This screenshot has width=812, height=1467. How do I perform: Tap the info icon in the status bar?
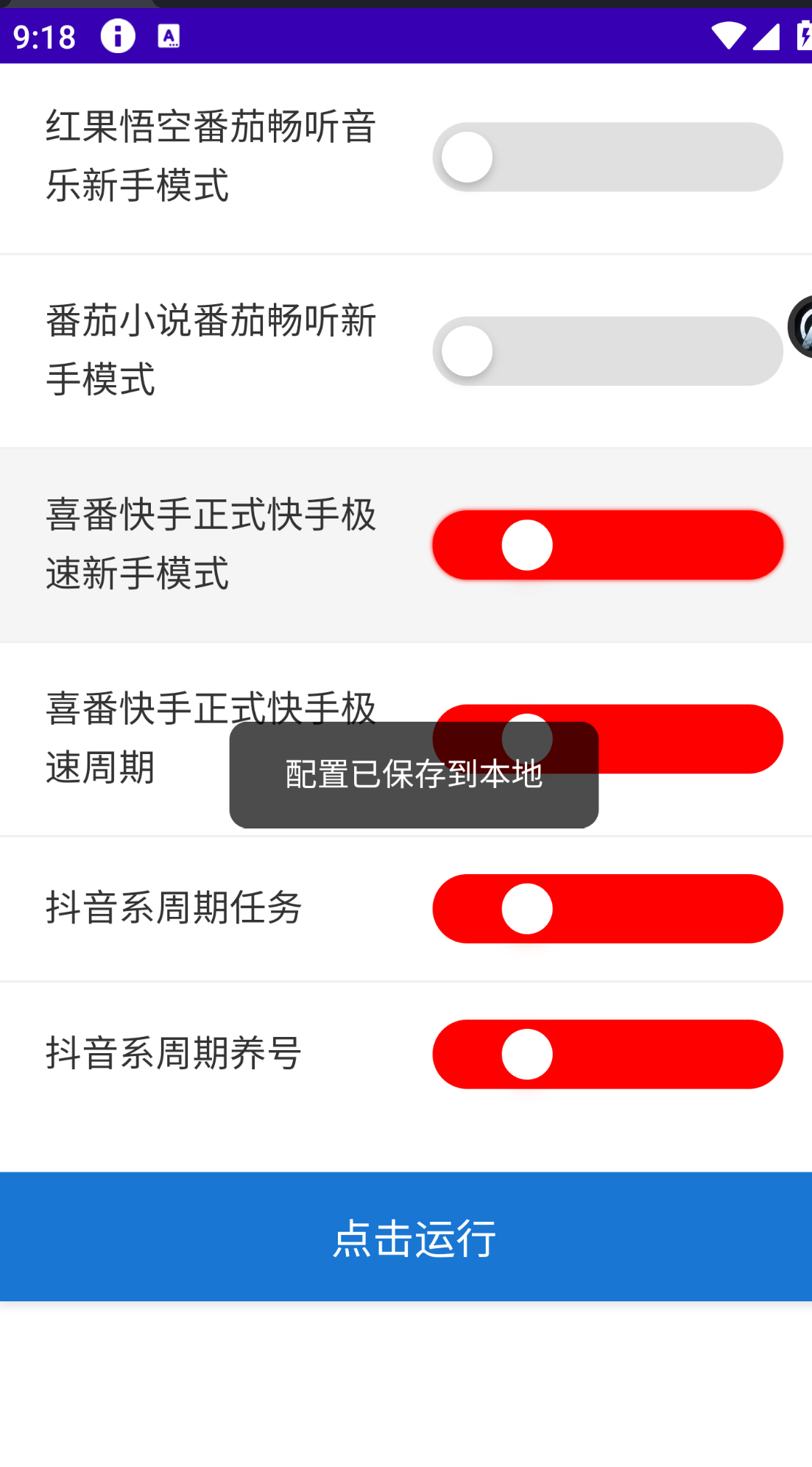tap(118, 35)
